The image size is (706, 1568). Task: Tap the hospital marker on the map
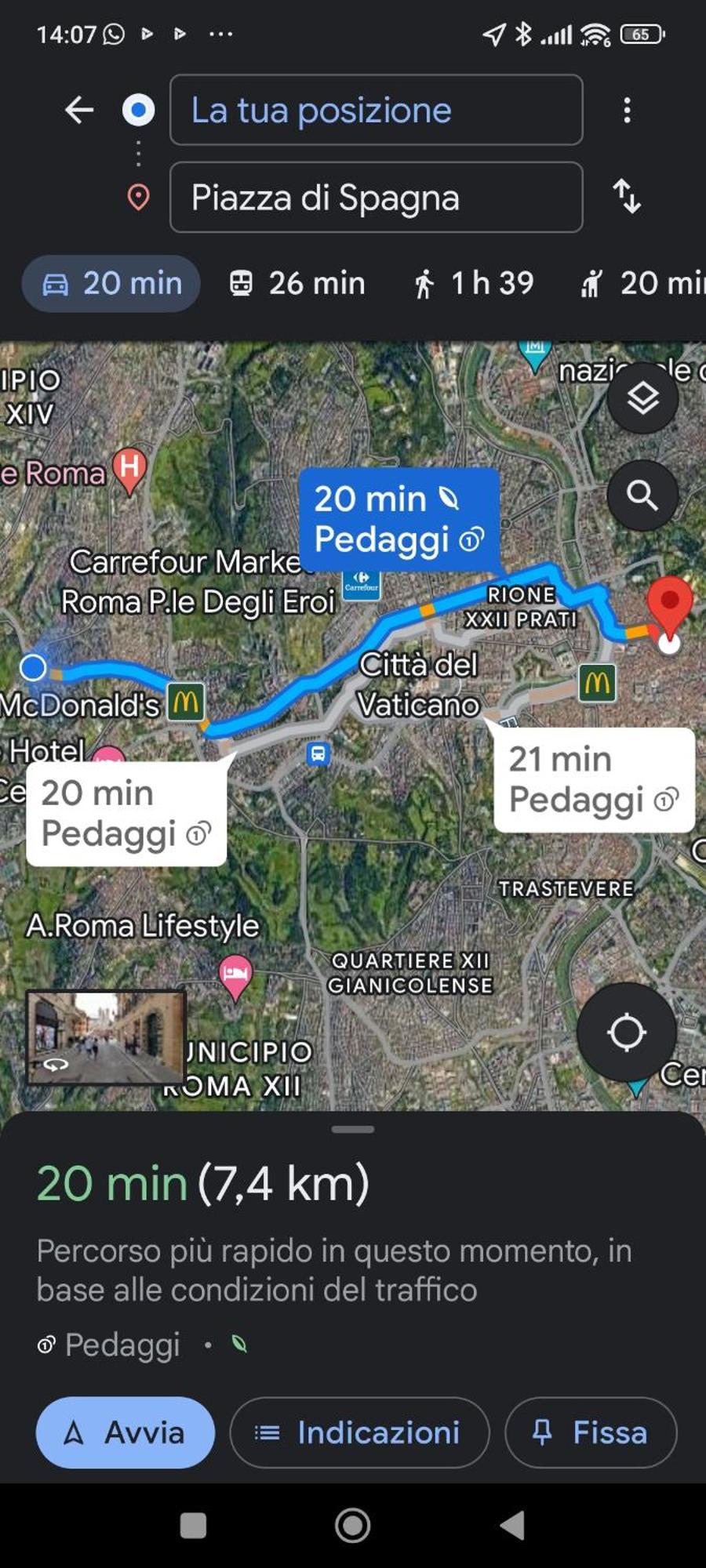click(x=129, y=469)
